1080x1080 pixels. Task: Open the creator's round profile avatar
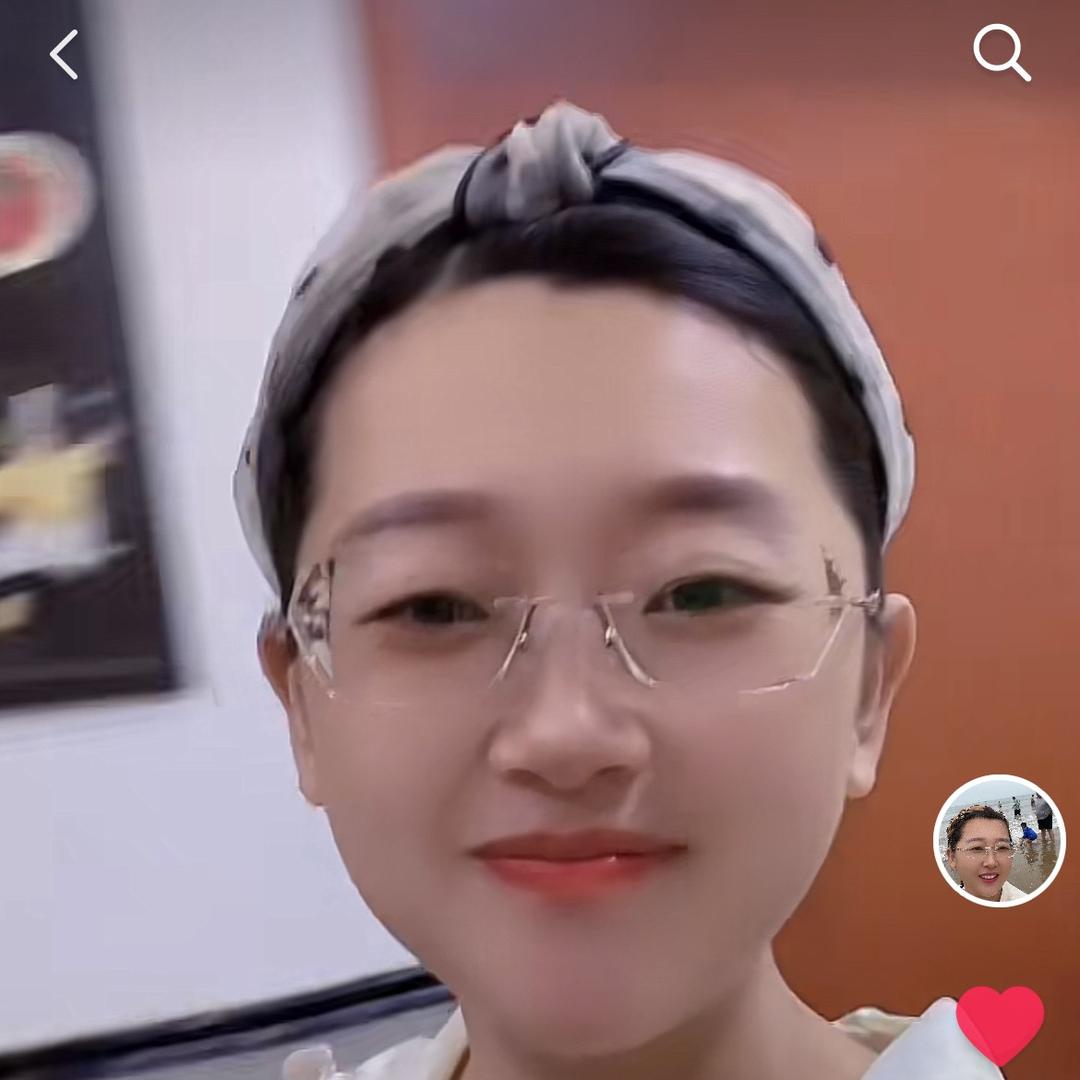point(999,840)
